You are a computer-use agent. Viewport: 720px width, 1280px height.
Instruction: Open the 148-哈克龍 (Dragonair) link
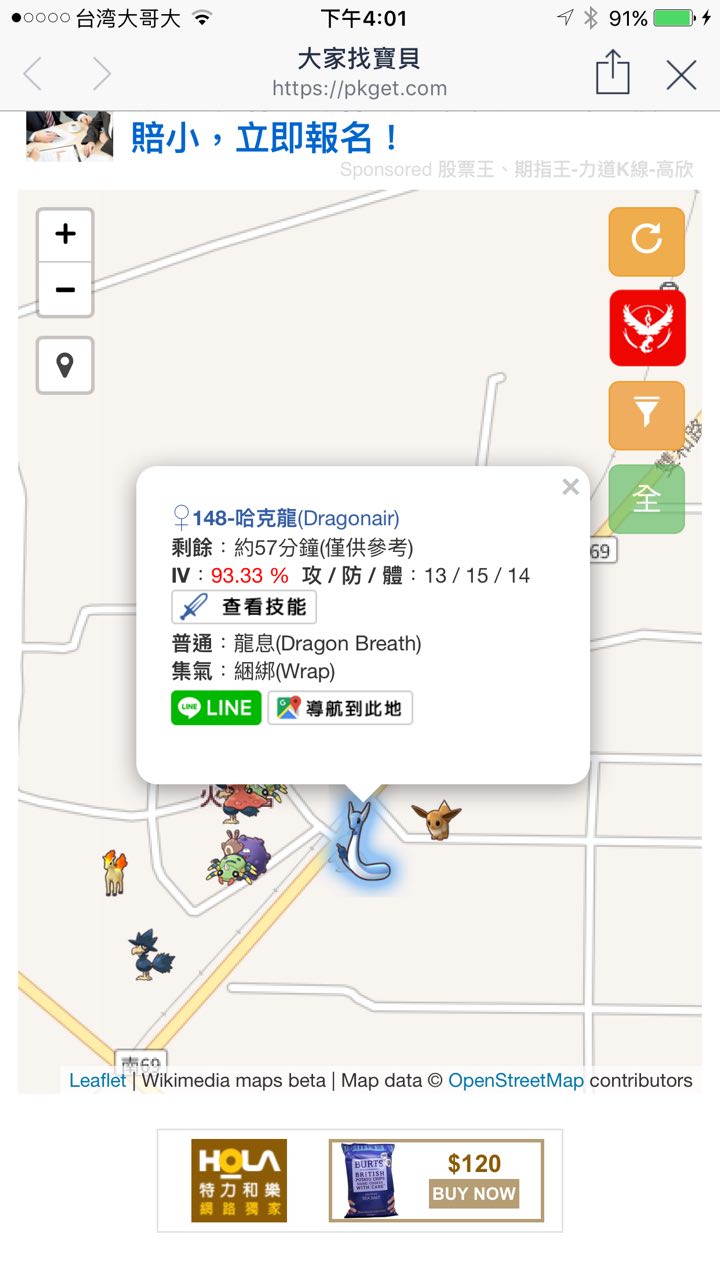pyautogui.click(x=296, y=518)
